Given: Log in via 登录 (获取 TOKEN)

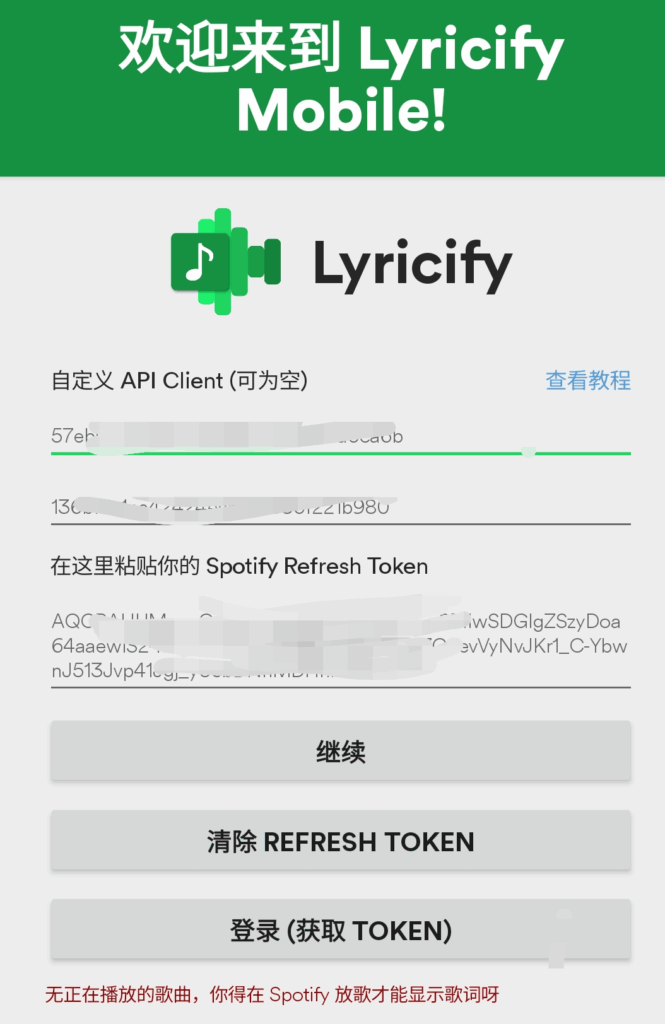Looking at the screenshot, I should point(340,932).
